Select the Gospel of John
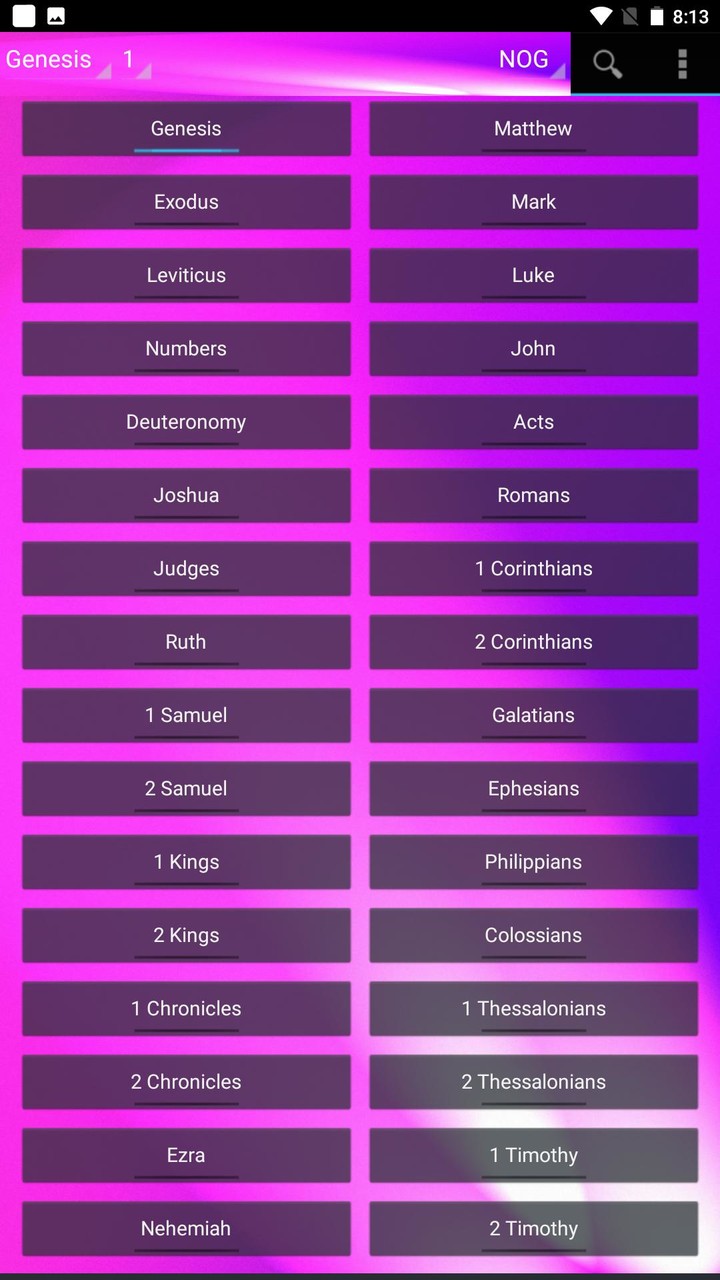720x1280 pixels. [x=533, y=349]
